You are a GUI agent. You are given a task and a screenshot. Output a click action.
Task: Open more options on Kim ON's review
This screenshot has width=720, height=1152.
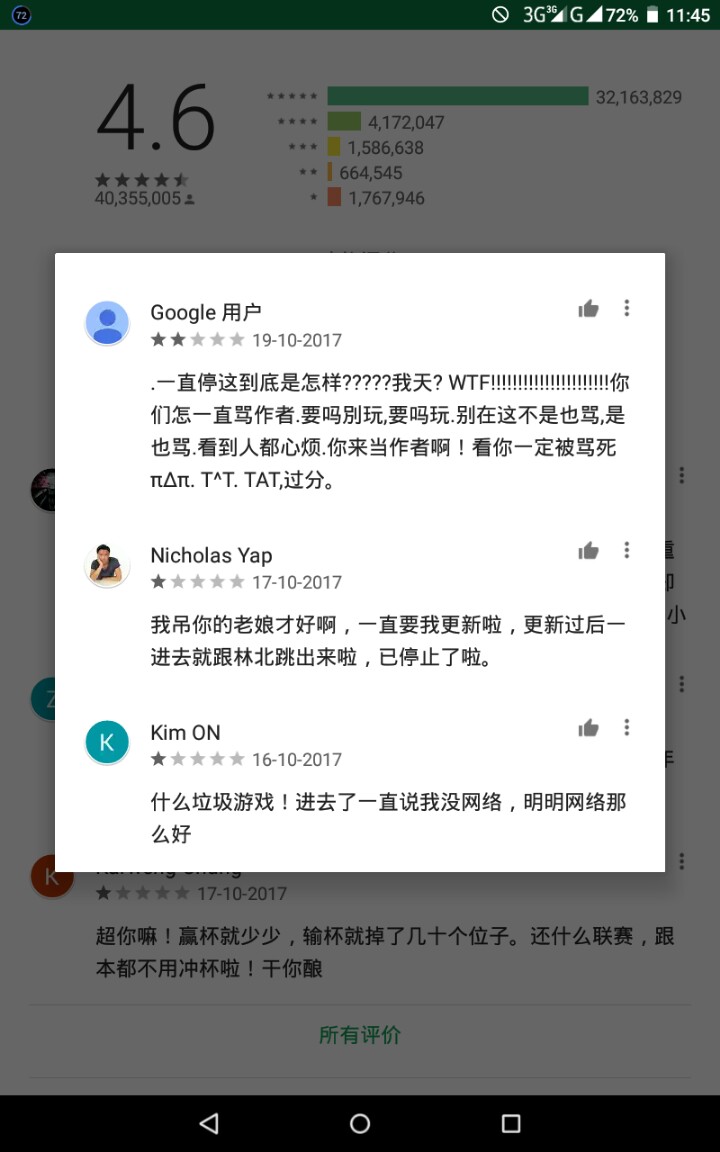click(x=627, y=728)
